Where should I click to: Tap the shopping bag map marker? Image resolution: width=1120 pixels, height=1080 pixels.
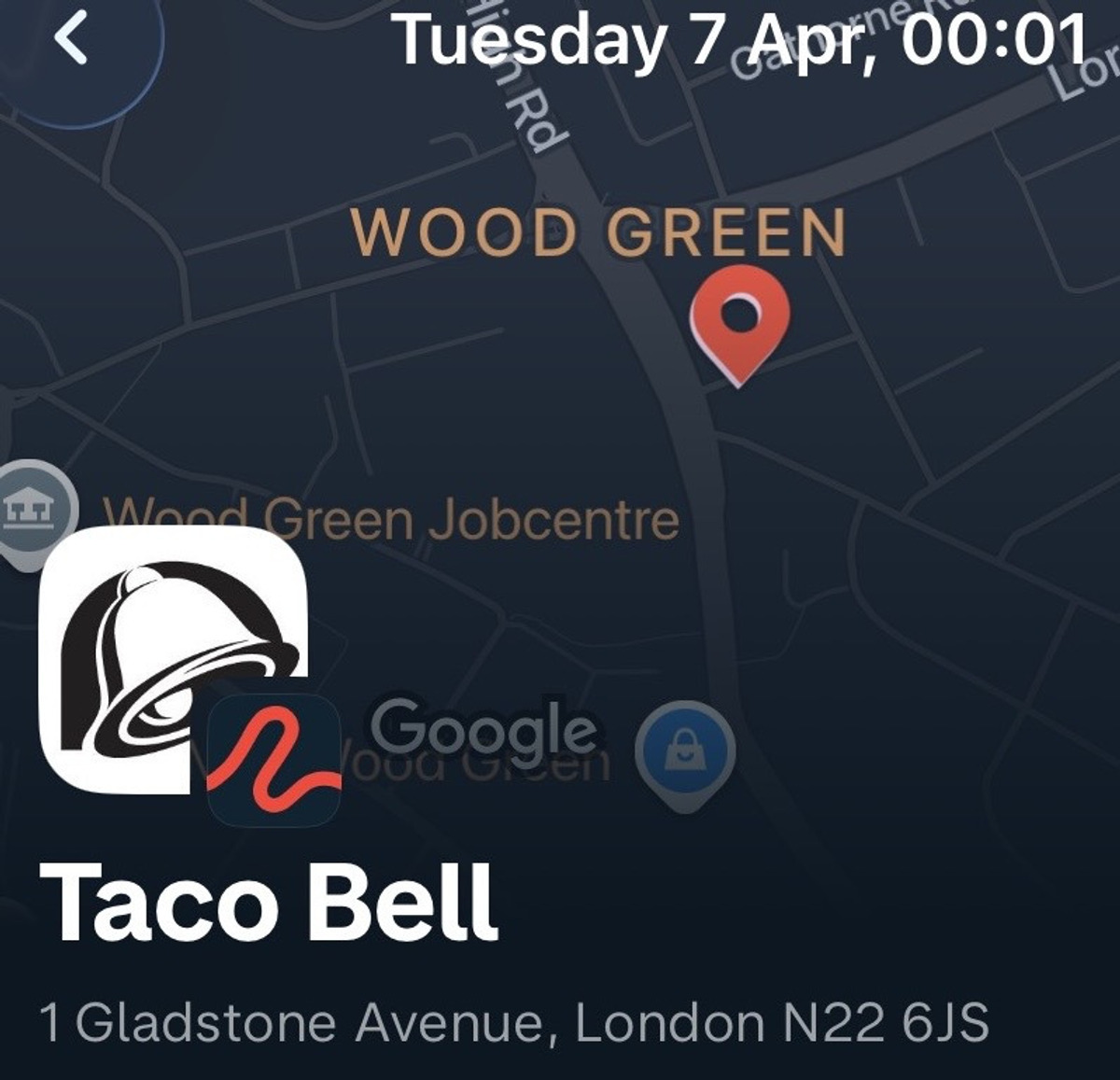[685, 751]
